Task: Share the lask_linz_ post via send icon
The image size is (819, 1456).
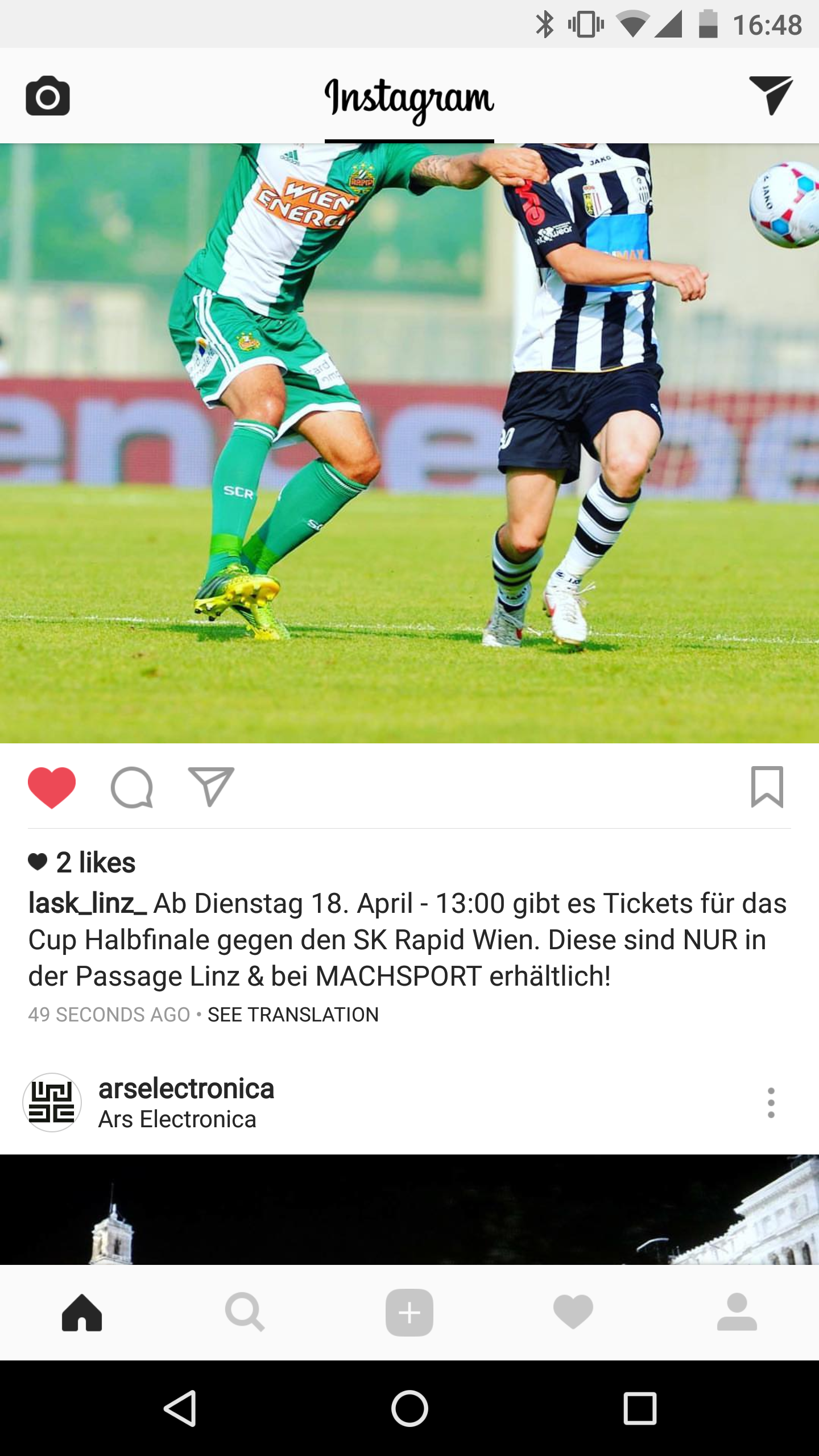Action: [211, 787]
